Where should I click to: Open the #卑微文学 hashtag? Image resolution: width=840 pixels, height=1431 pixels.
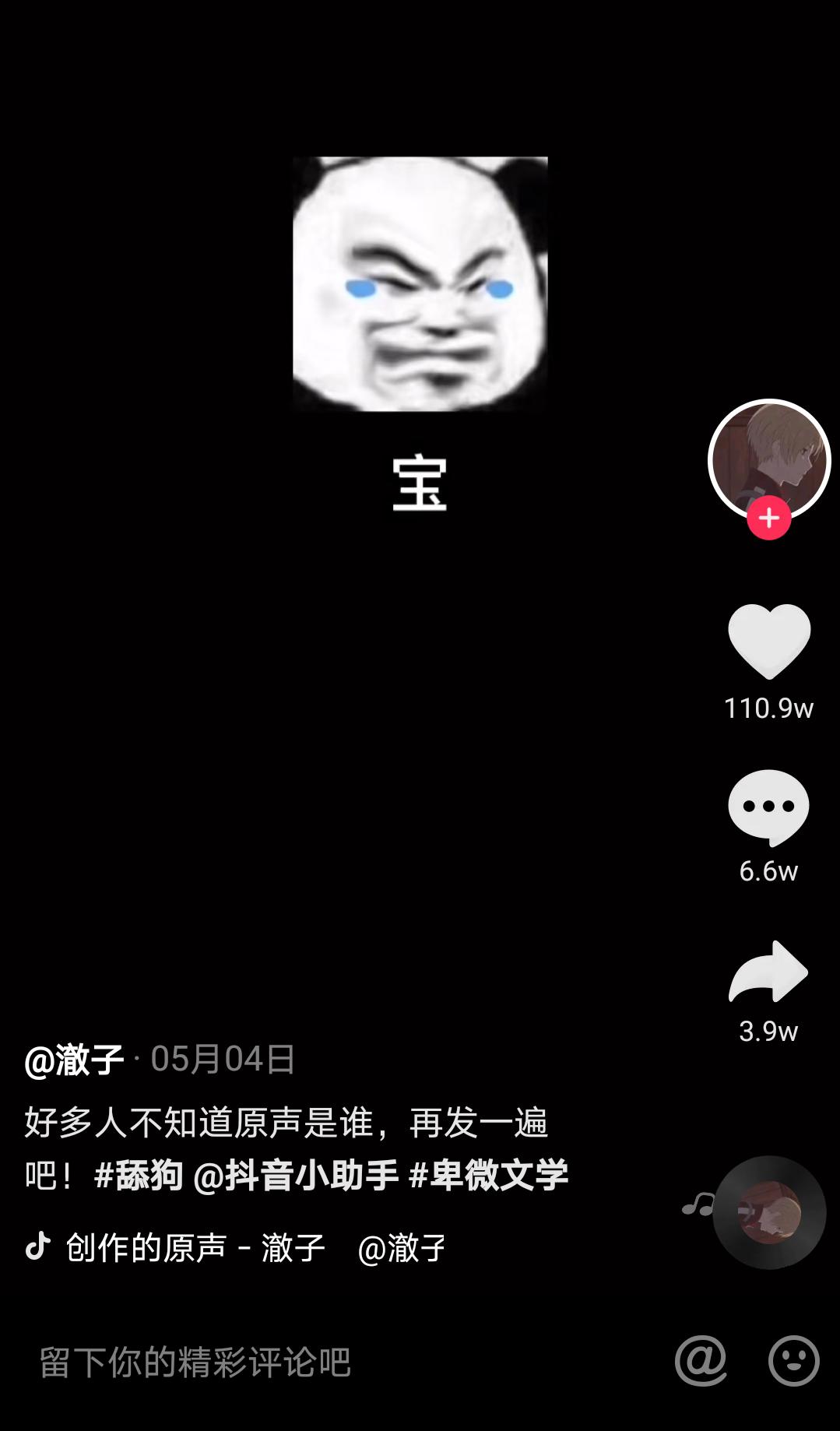click(488, 1175)
